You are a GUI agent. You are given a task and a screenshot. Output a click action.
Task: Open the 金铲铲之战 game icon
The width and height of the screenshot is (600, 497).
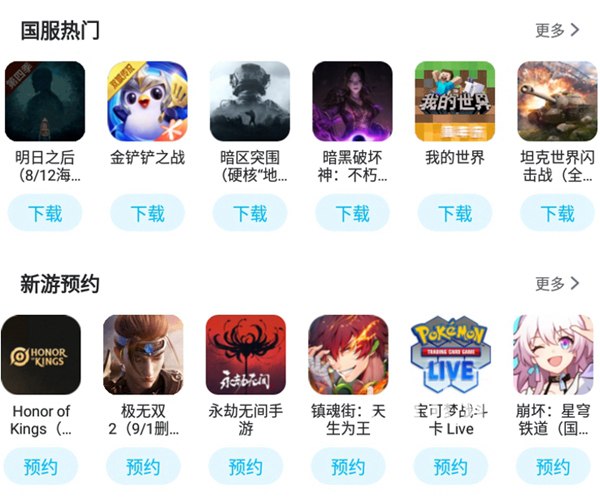(x=147, y=102)
